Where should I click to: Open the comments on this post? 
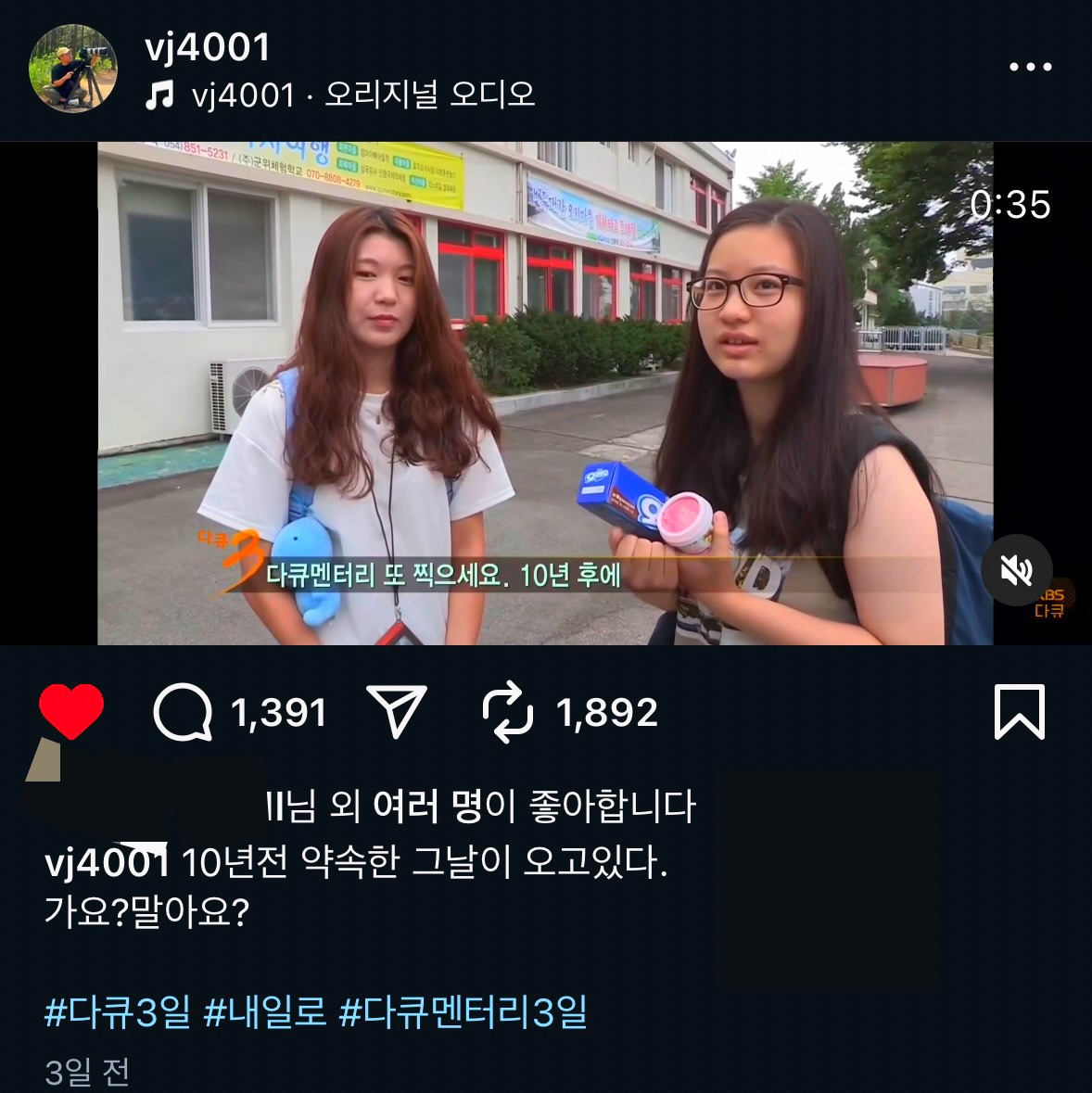coord(183,712)
